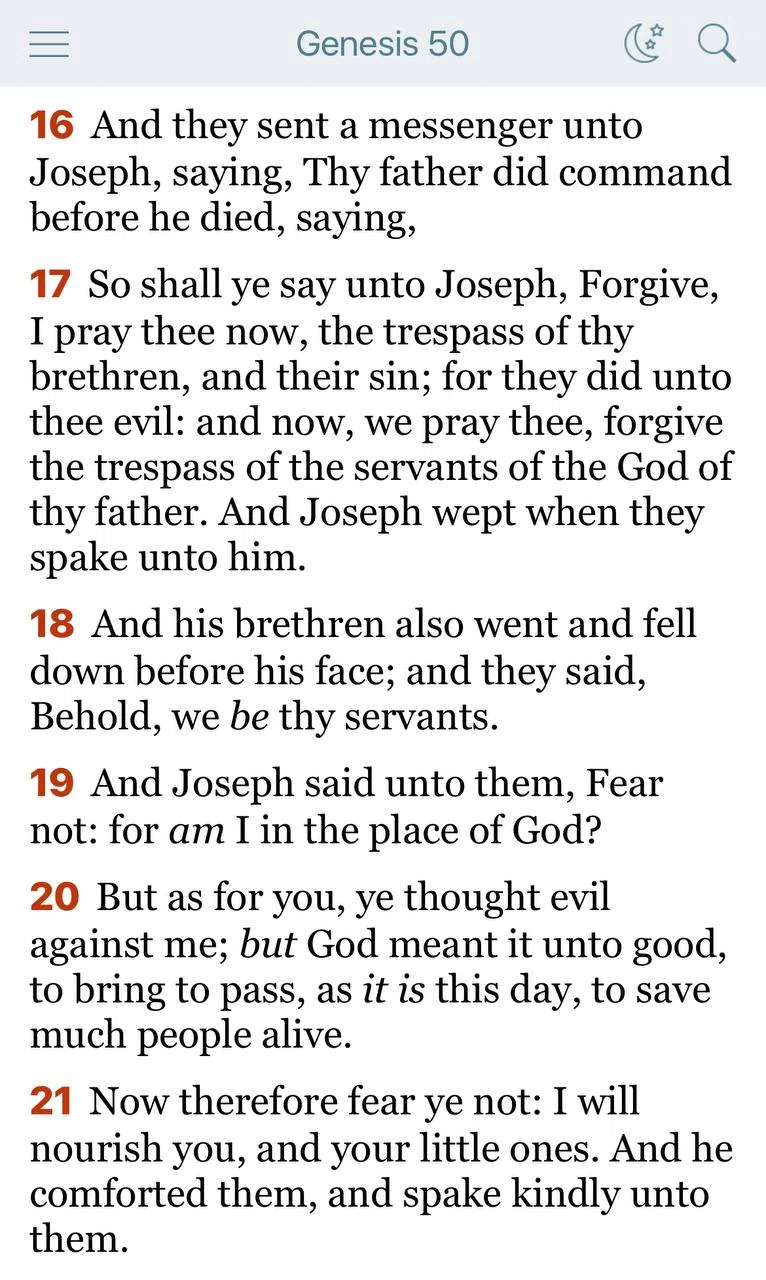Open search with the magnifier icon
Screen dimensions: 766x1280
point(716,44)
